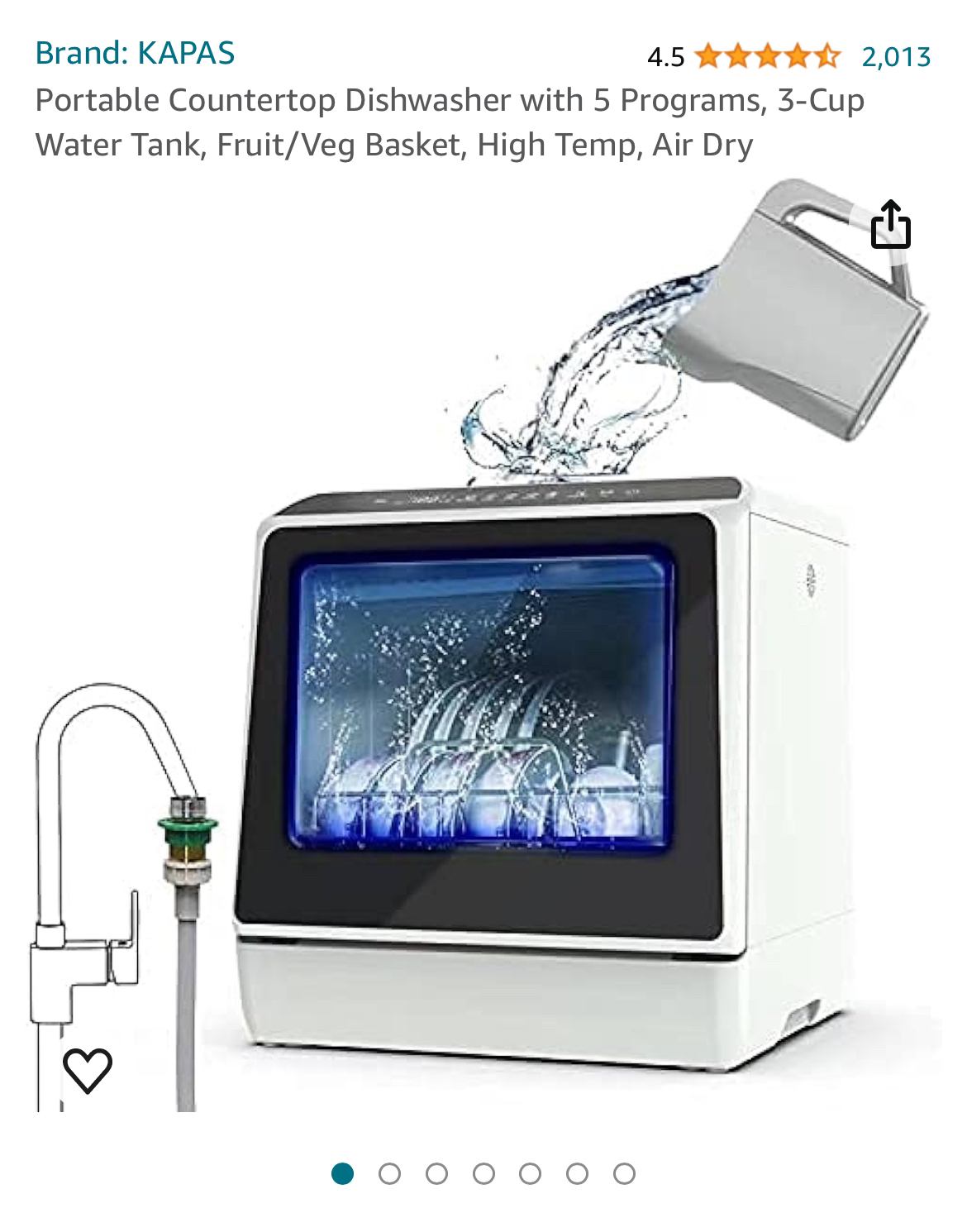Image resolution: width=967 pixels, height=1232 pixels.
Task: Add the dishwasher to wish list
Action: [88, 1070]
